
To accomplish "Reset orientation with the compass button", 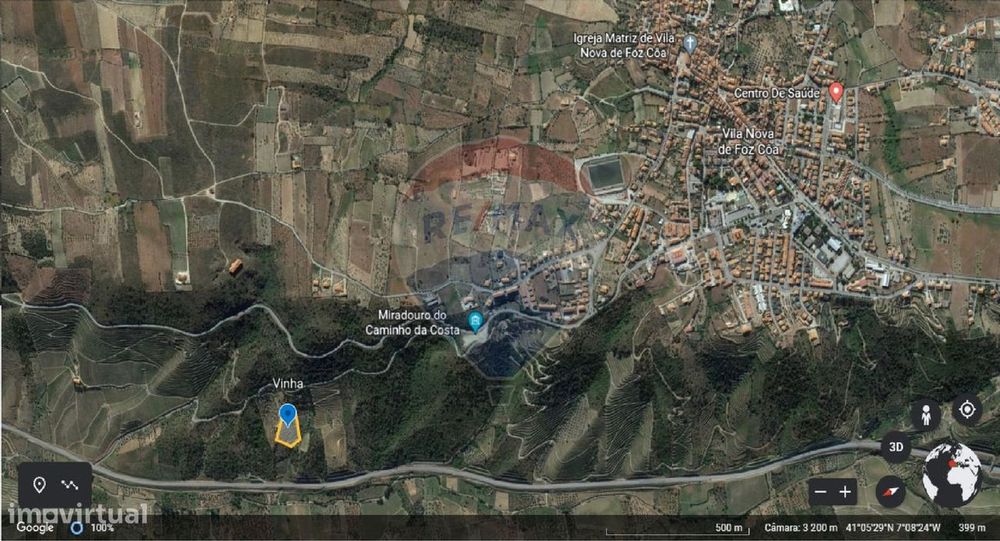I will (890, 491).
